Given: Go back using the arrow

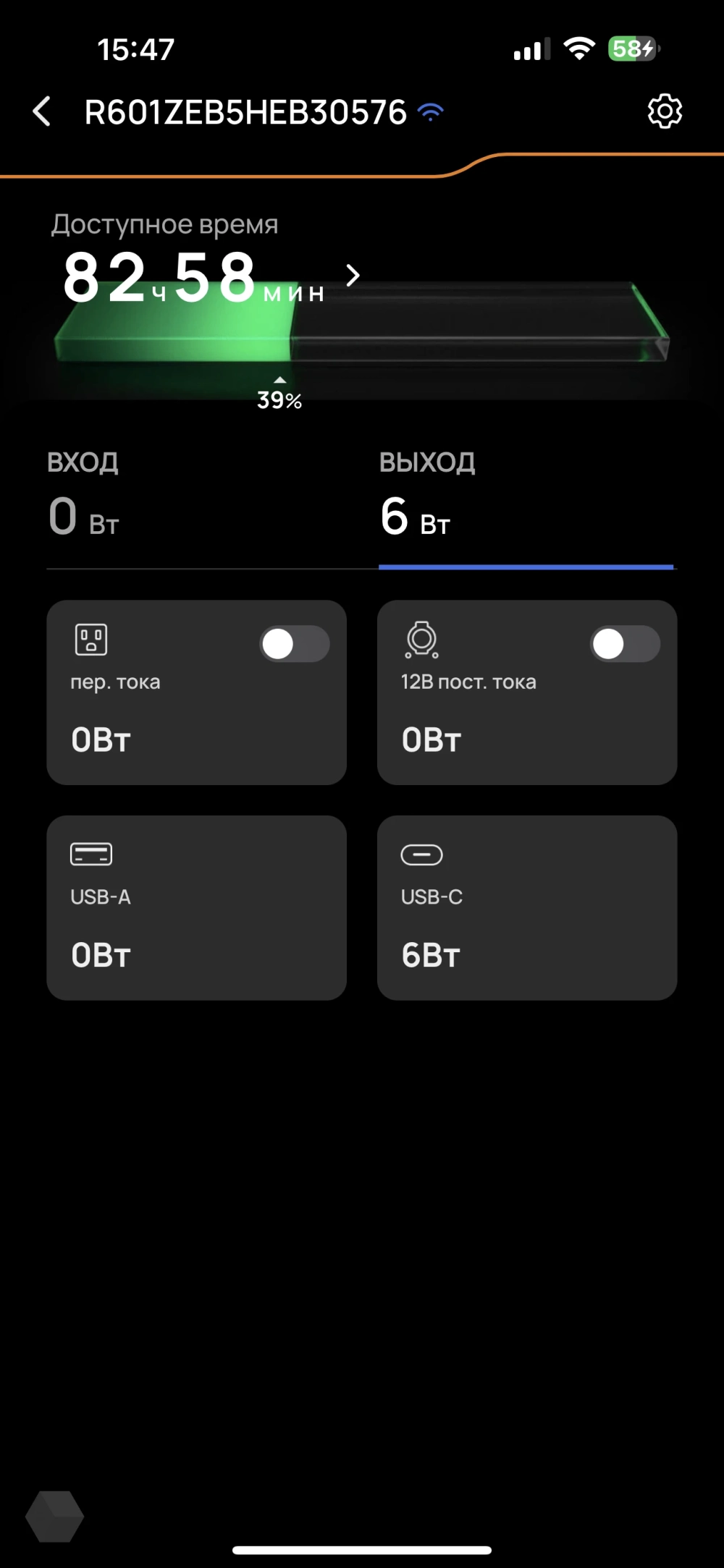Looking at the screenshot, I should tap(42, 112).
